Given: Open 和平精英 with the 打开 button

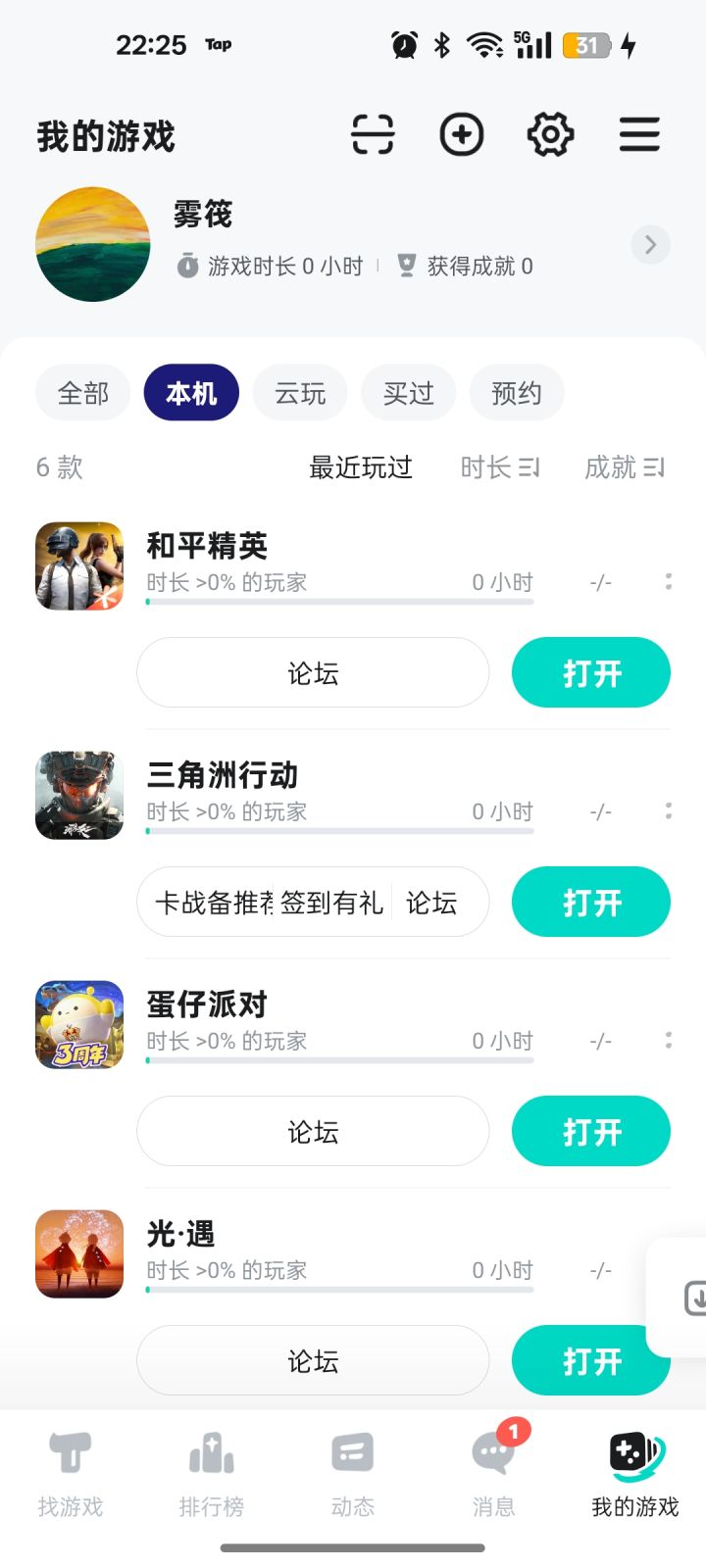Looking at the screenshot, I should coord(591,673).
